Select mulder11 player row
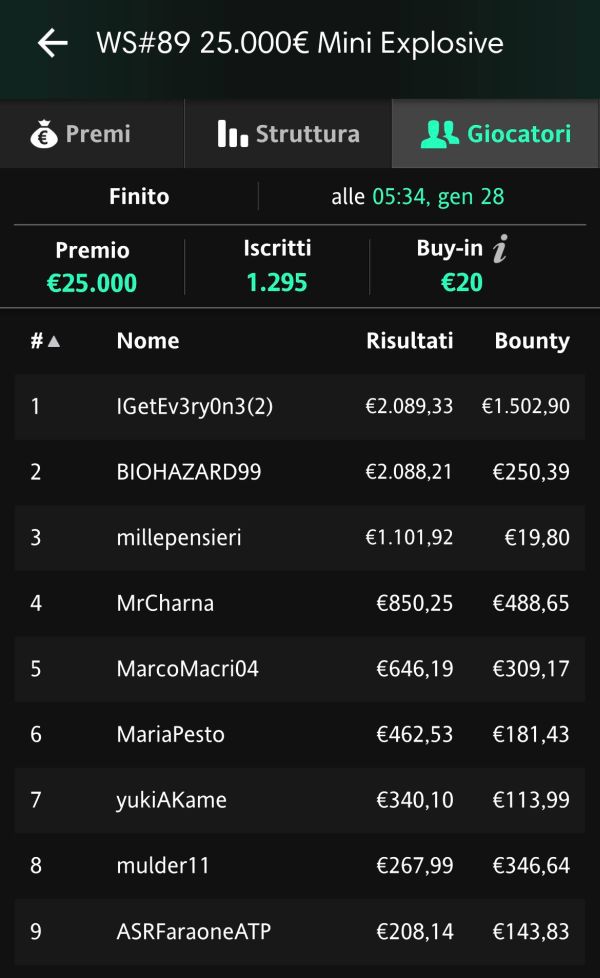Screen dimensions: 600x978 tap(300, 866)
